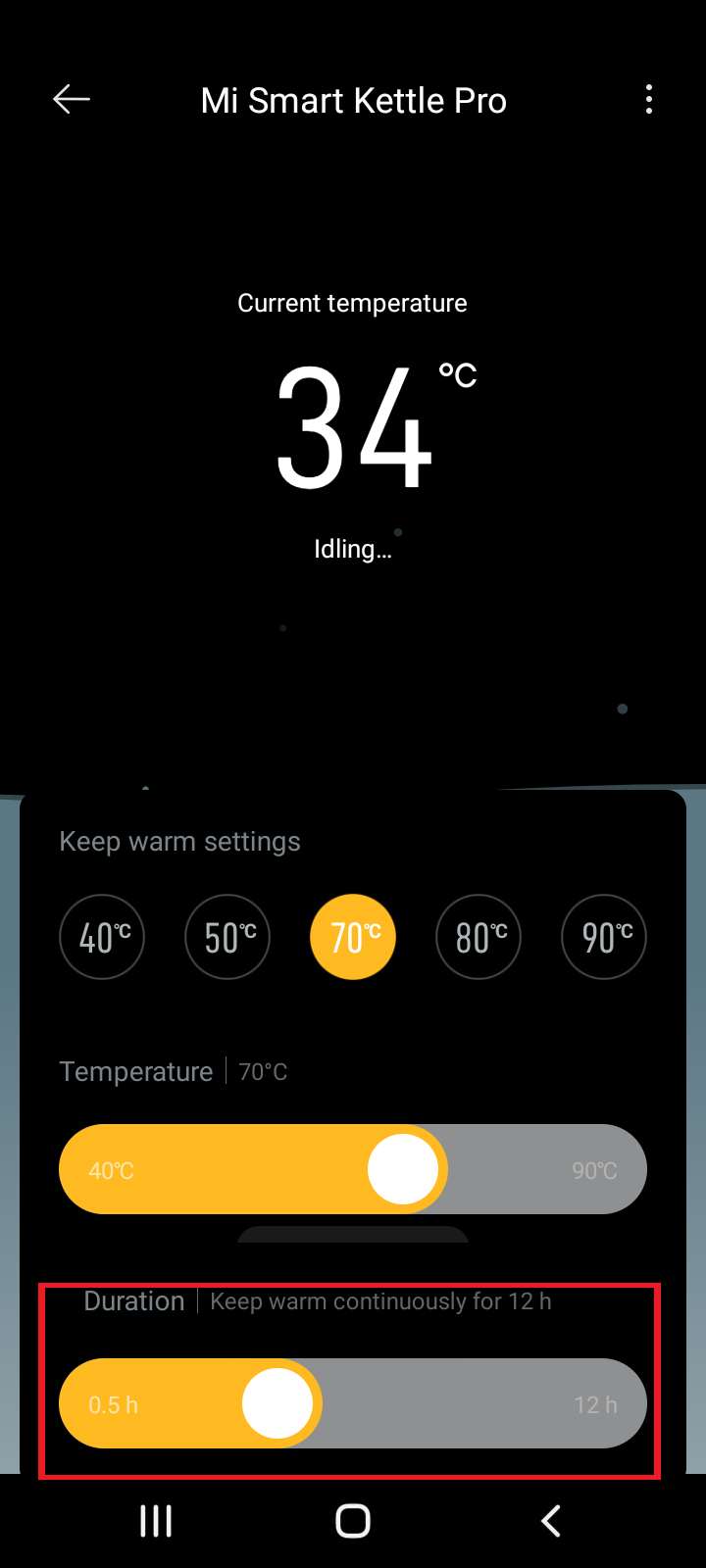706x1568 pixels.
Task: Open recent apps from navigation bar
Action: pos(156,1521)
